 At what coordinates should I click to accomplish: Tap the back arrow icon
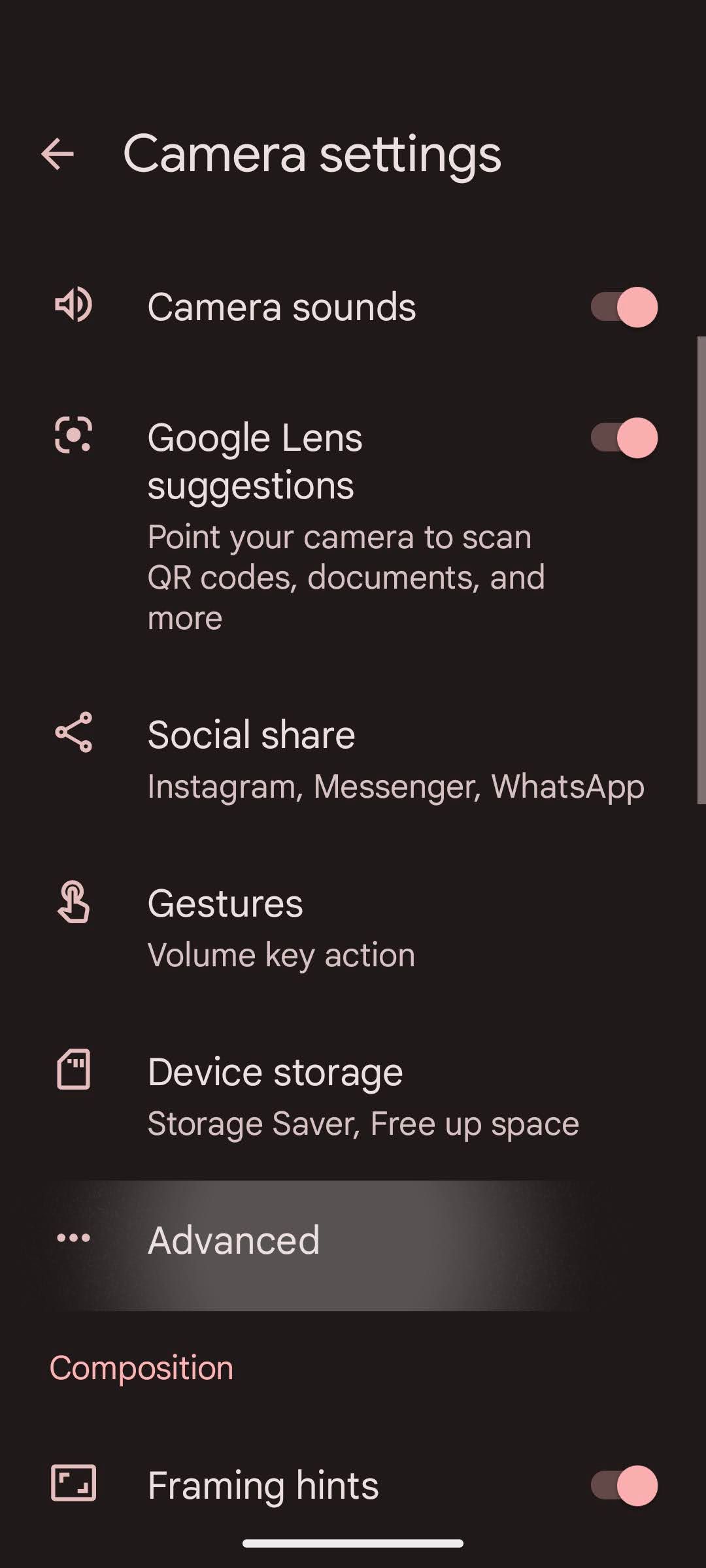point(59,155)
